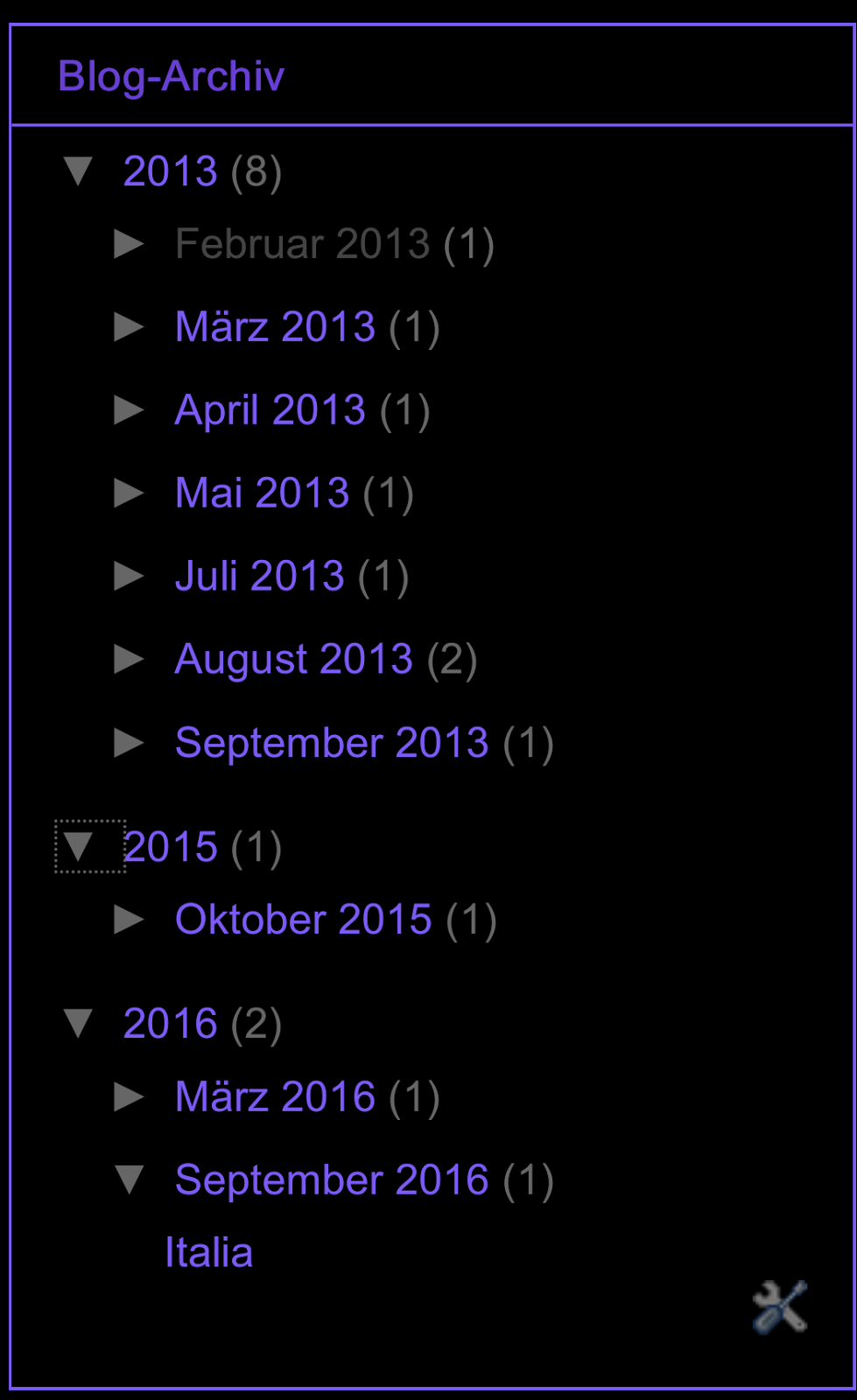Open April 2013 archive link
857x1400 pixels.
coord(270,409)
